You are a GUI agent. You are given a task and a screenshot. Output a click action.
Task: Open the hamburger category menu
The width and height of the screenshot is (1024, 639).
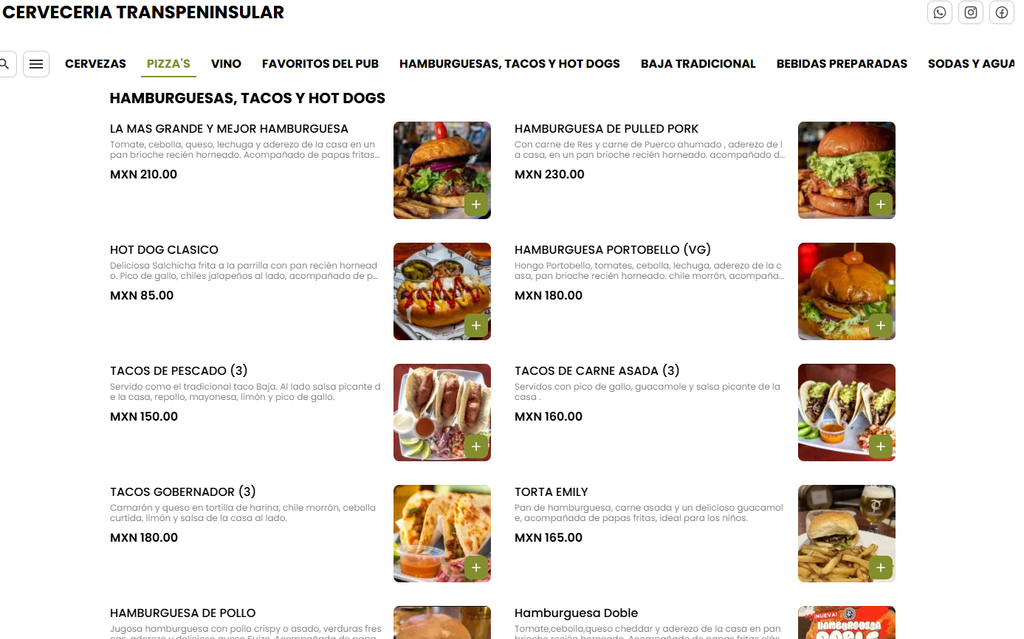click(x=36, y=64)
